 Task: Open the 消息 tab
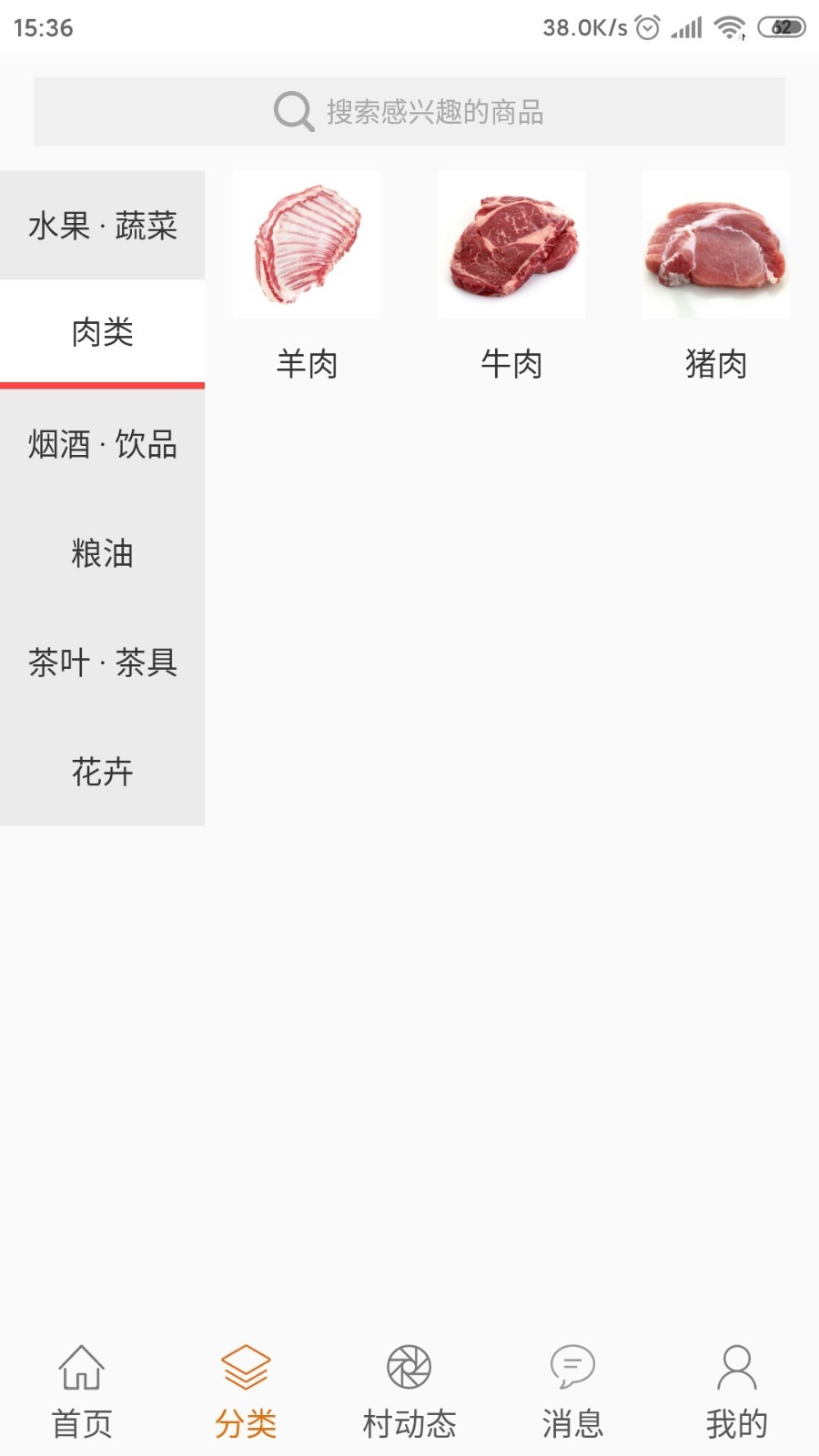click(x=573, y=1392)
